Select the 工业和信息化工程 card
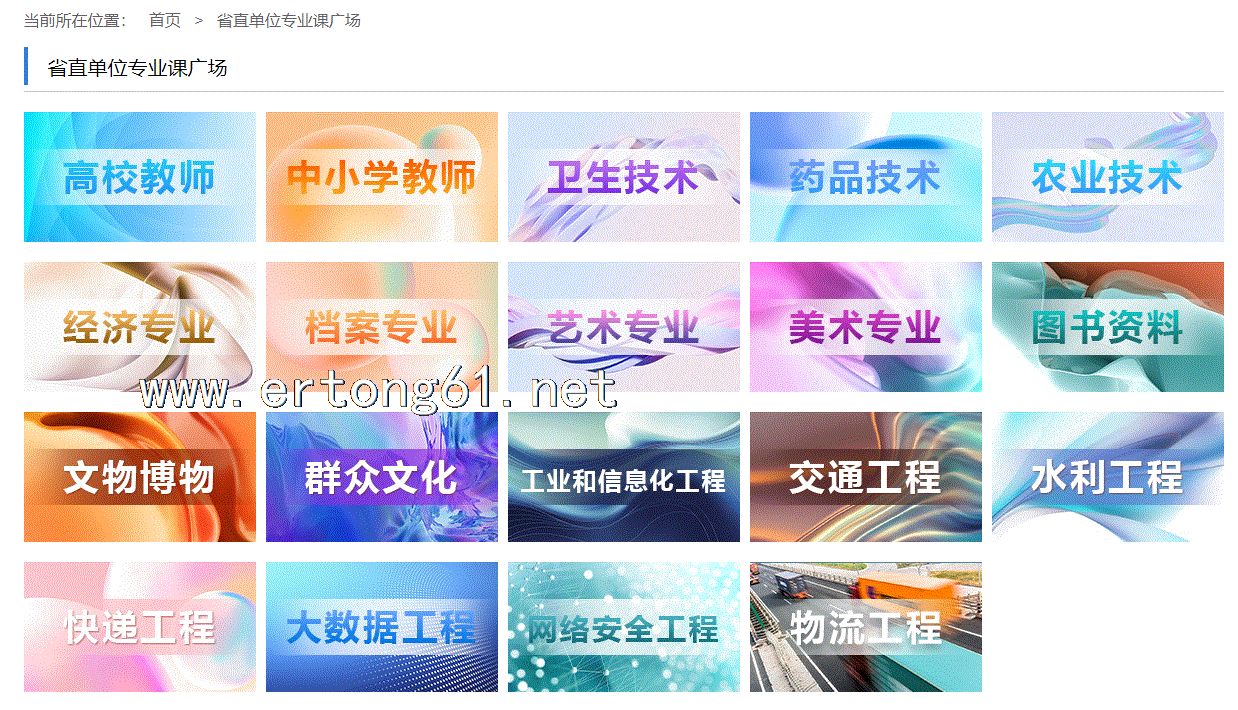The image size is (1238, 710). point(623,477)
